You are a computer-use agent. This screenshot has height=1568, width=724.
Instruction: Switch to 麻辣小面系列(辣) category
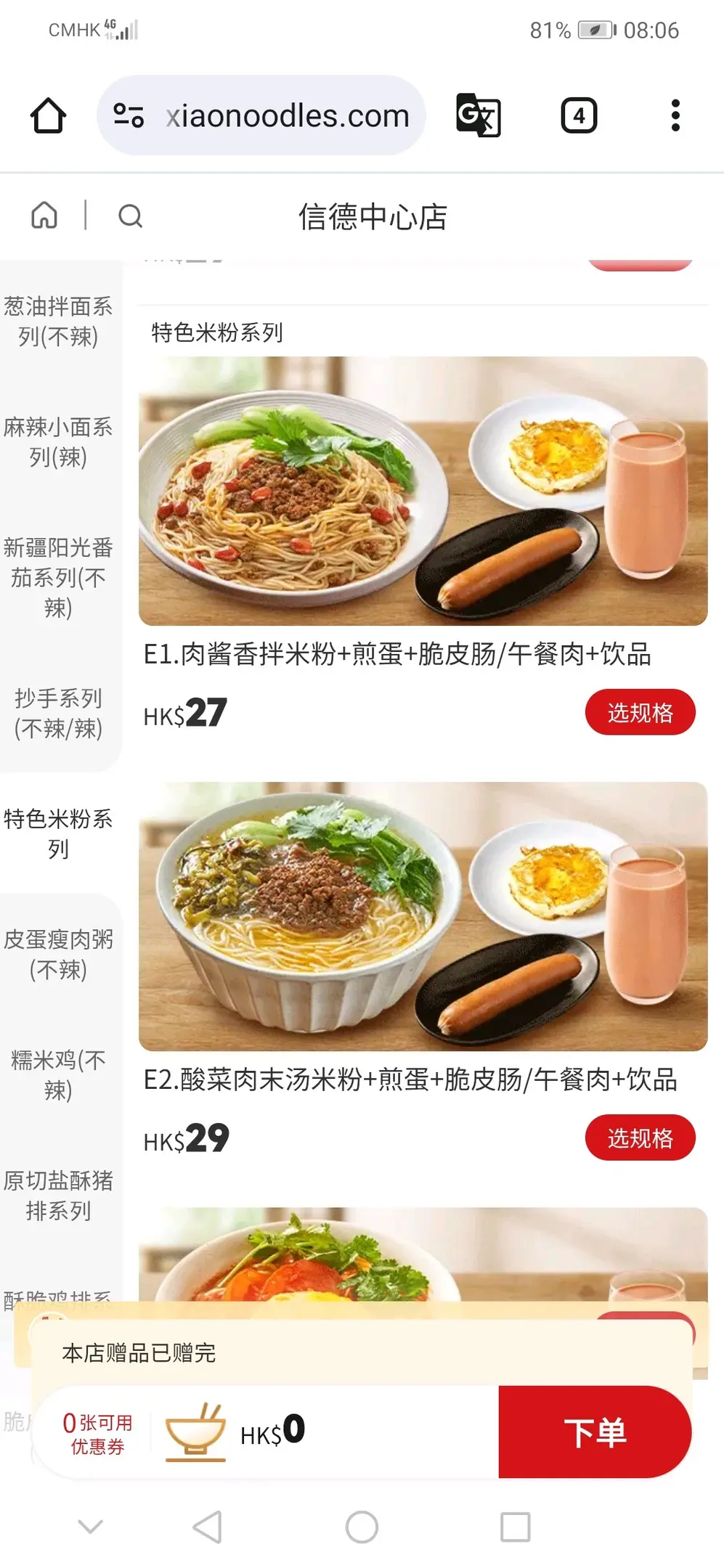click(58, 441)
